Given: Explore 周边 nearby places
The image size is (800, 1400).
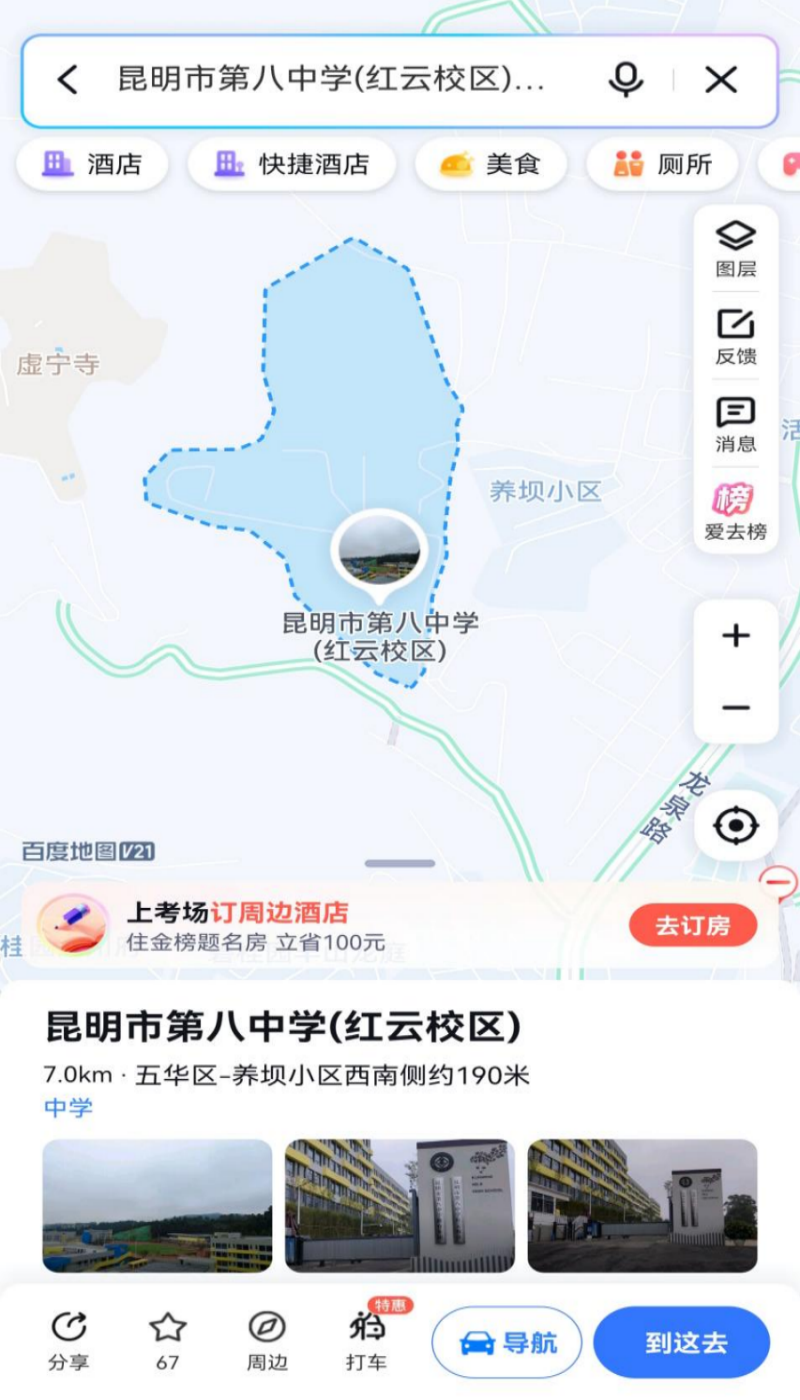Looking at the screenshot, I should pyautogui.click(x=267, y=1341).
